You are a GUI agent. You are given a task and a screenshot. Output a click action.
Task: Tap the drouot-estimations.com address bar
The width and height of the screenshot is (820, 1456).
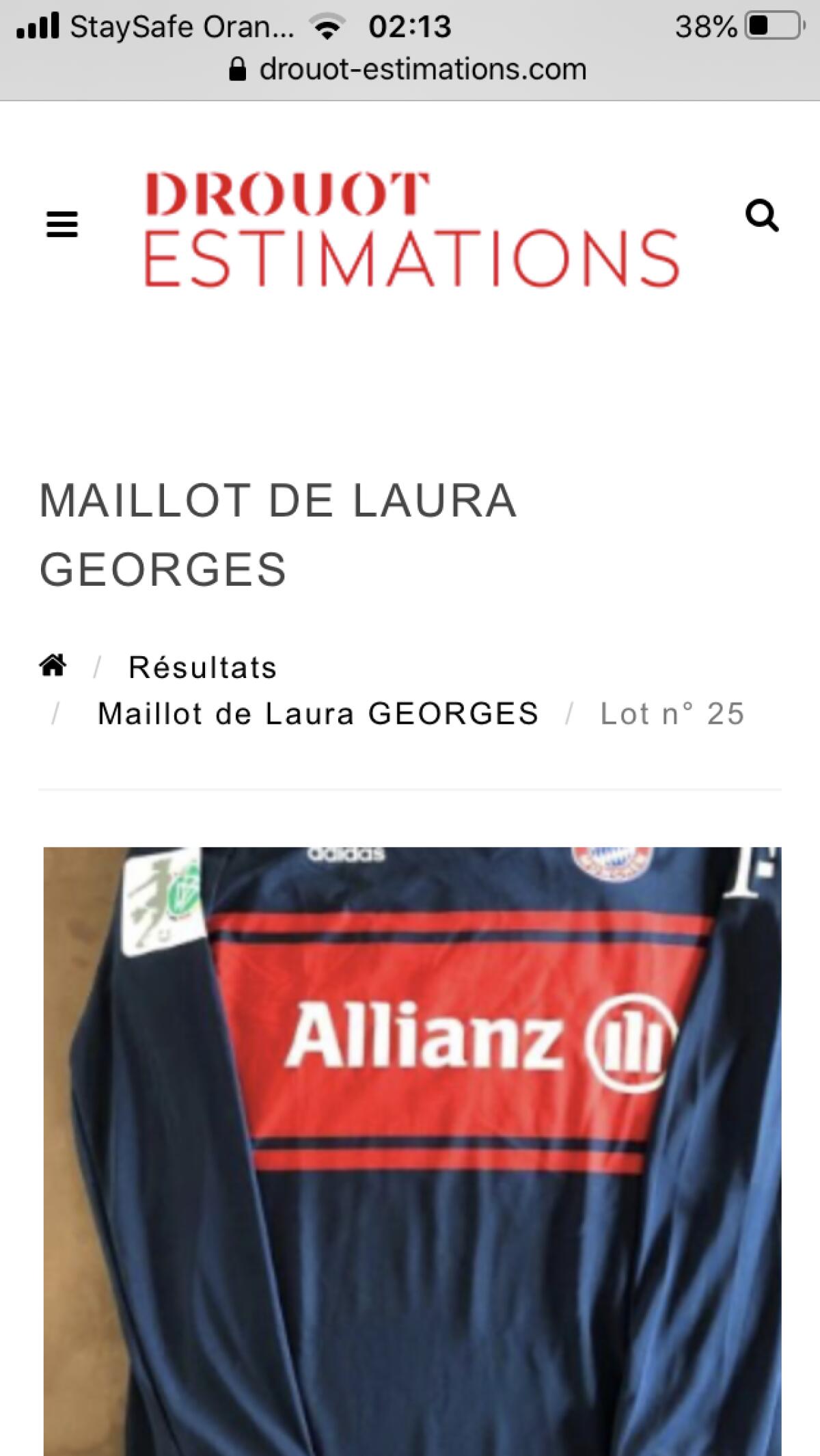[x=410, y=70]
